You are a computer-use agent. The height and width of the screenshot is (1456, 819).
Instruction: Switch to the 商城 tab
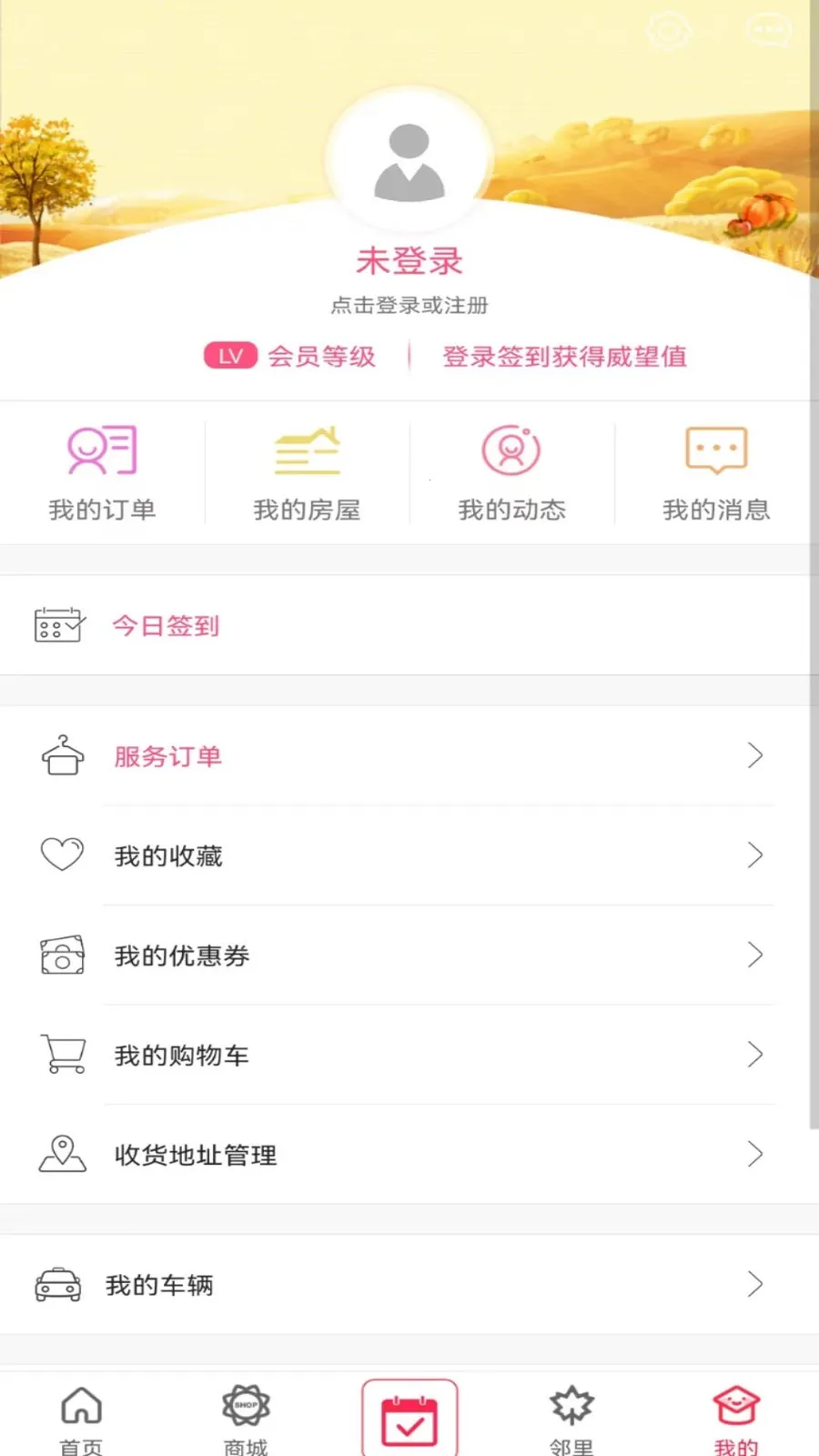pos(245,1415)
